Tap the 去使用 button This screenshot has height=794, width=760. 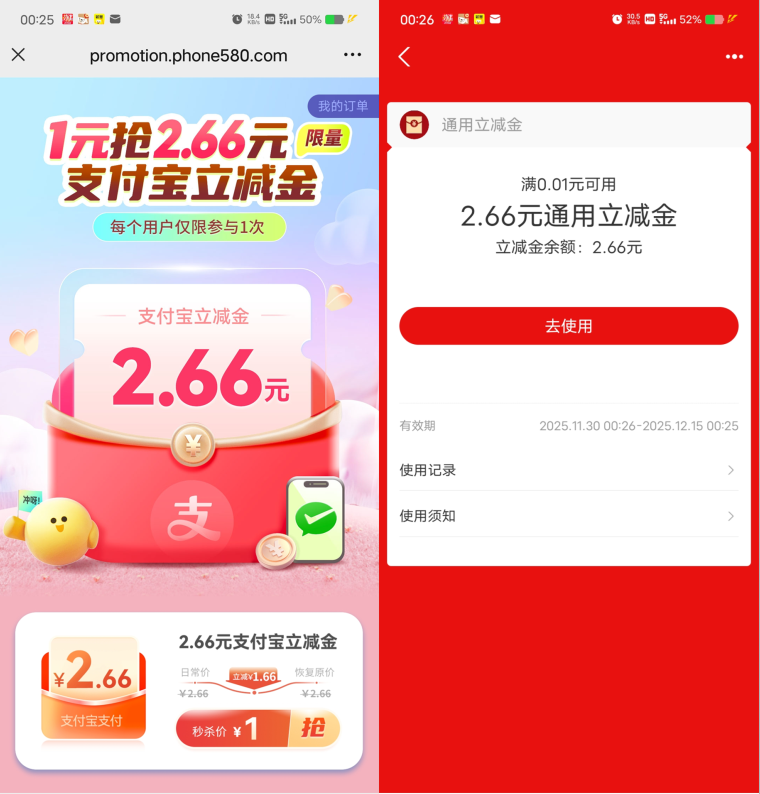coord(568,326)
